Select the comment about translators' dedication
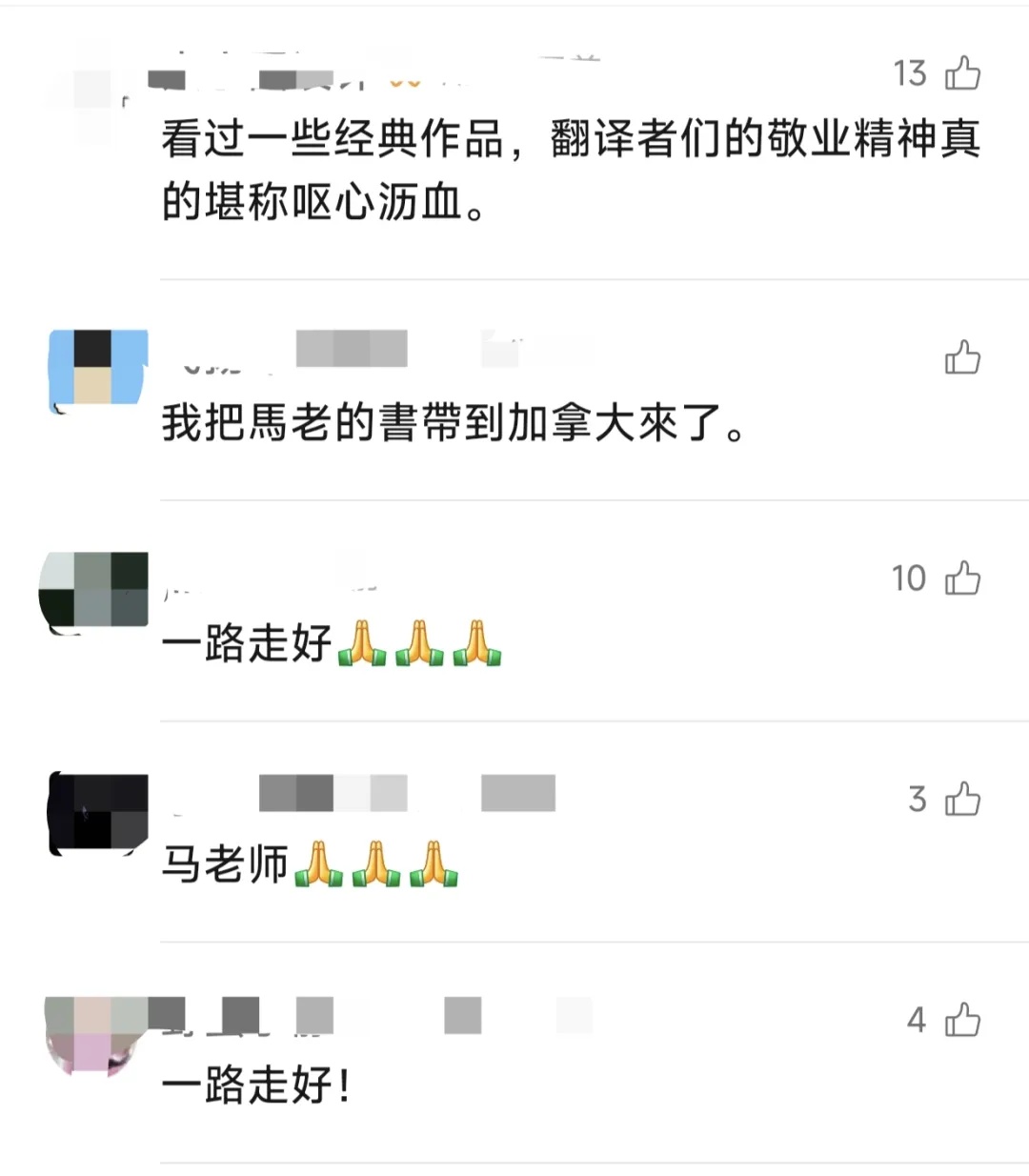The width and height of the screenshot is (1029, 1176). (572, 167)
